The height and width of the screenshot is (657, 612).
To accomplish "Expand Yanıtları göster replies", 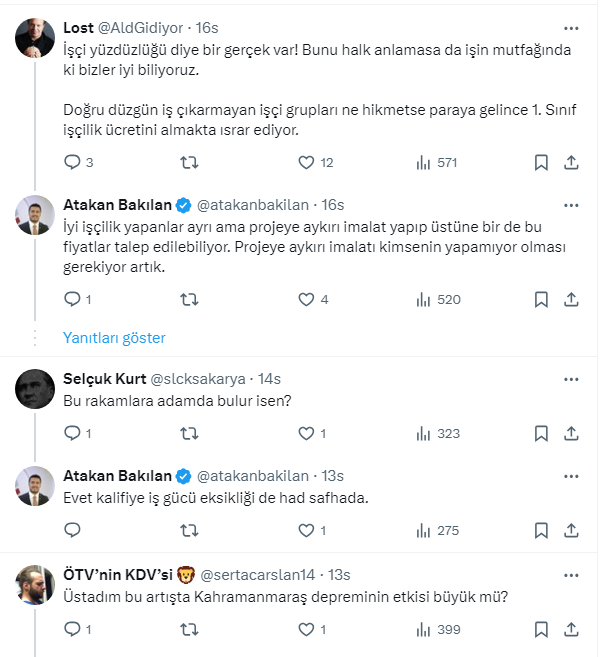I will [114, 338].
